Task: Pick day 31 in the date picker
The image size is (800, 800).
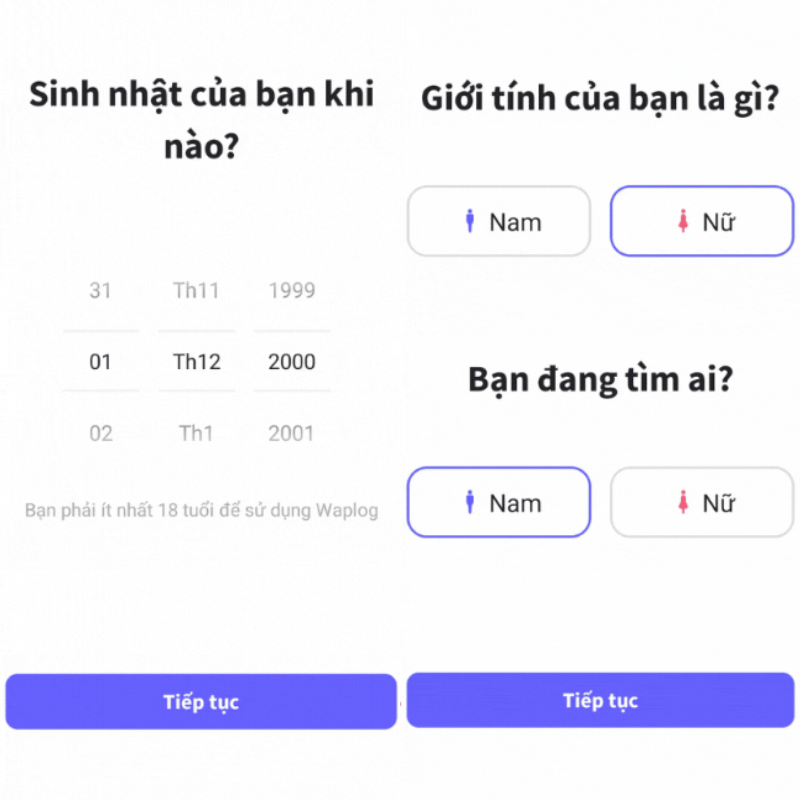Action: tap(100, 291)
